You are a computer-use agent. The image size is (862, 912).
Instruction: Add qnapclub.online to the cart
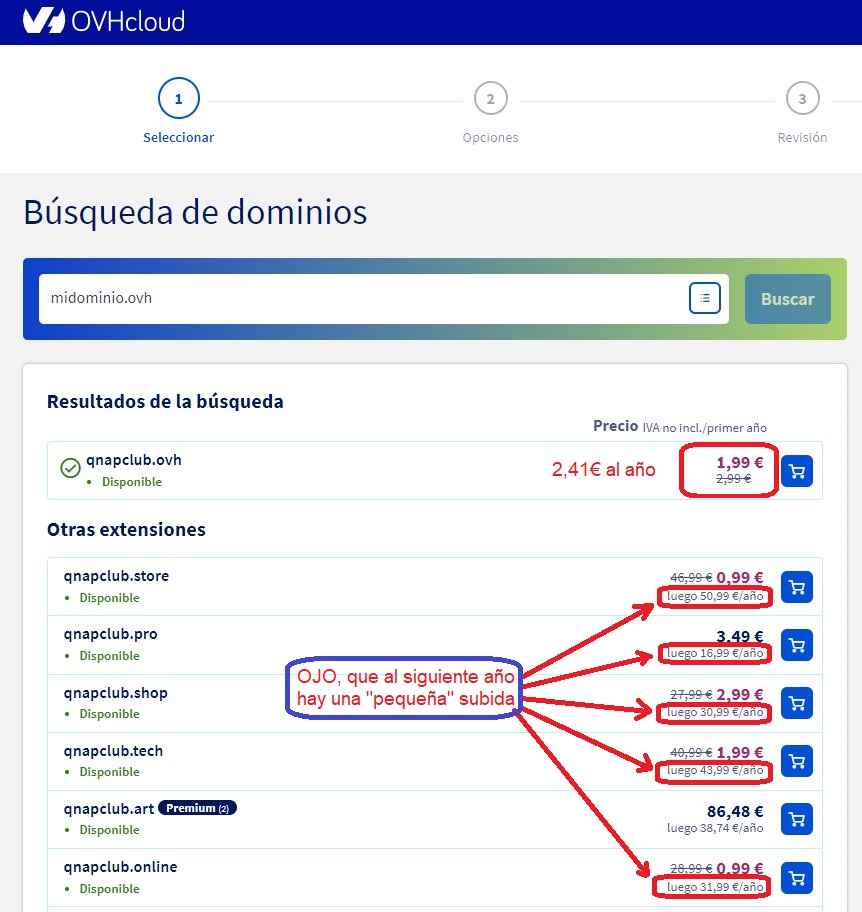tap(797, 877)
